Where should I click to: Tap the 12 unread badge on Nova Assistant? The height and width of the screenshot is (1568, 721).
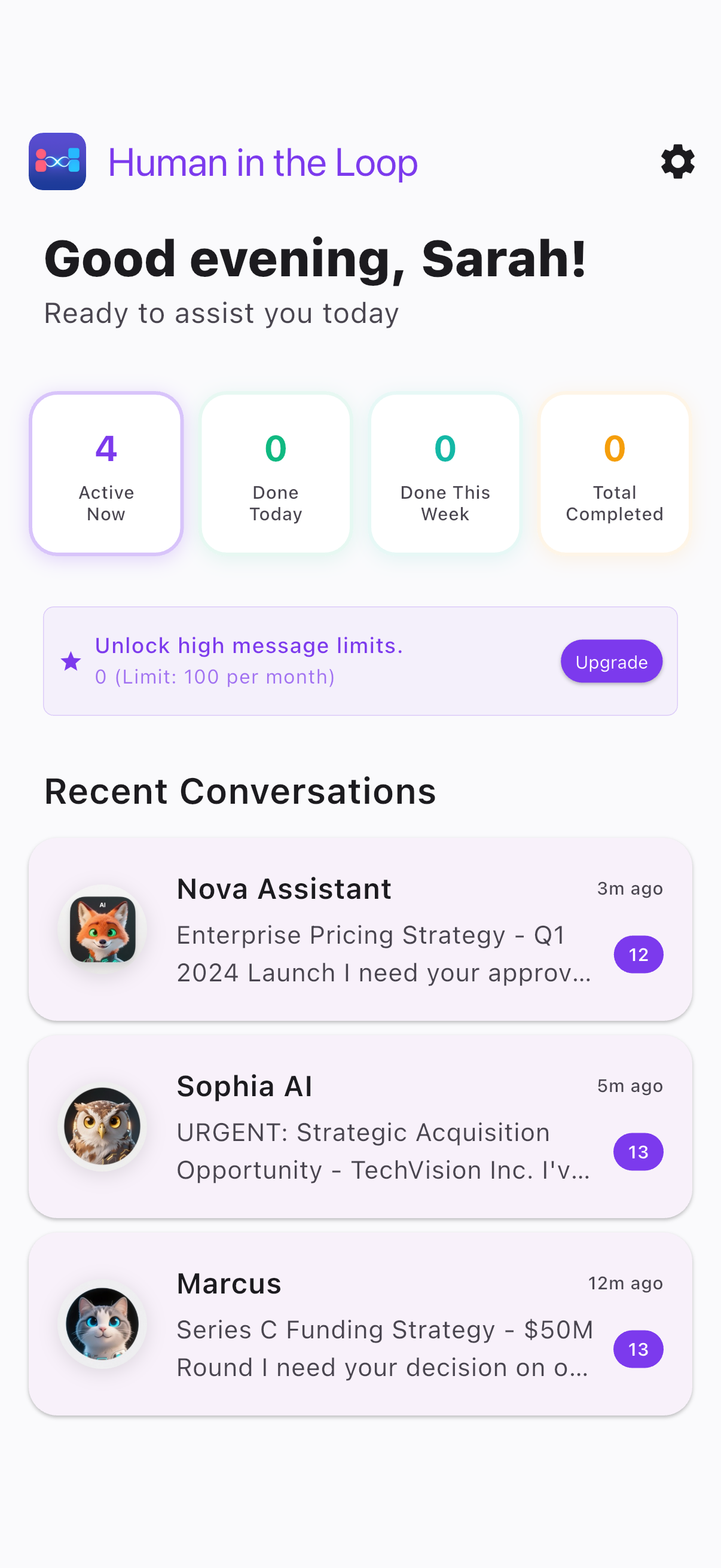[638, 954]
